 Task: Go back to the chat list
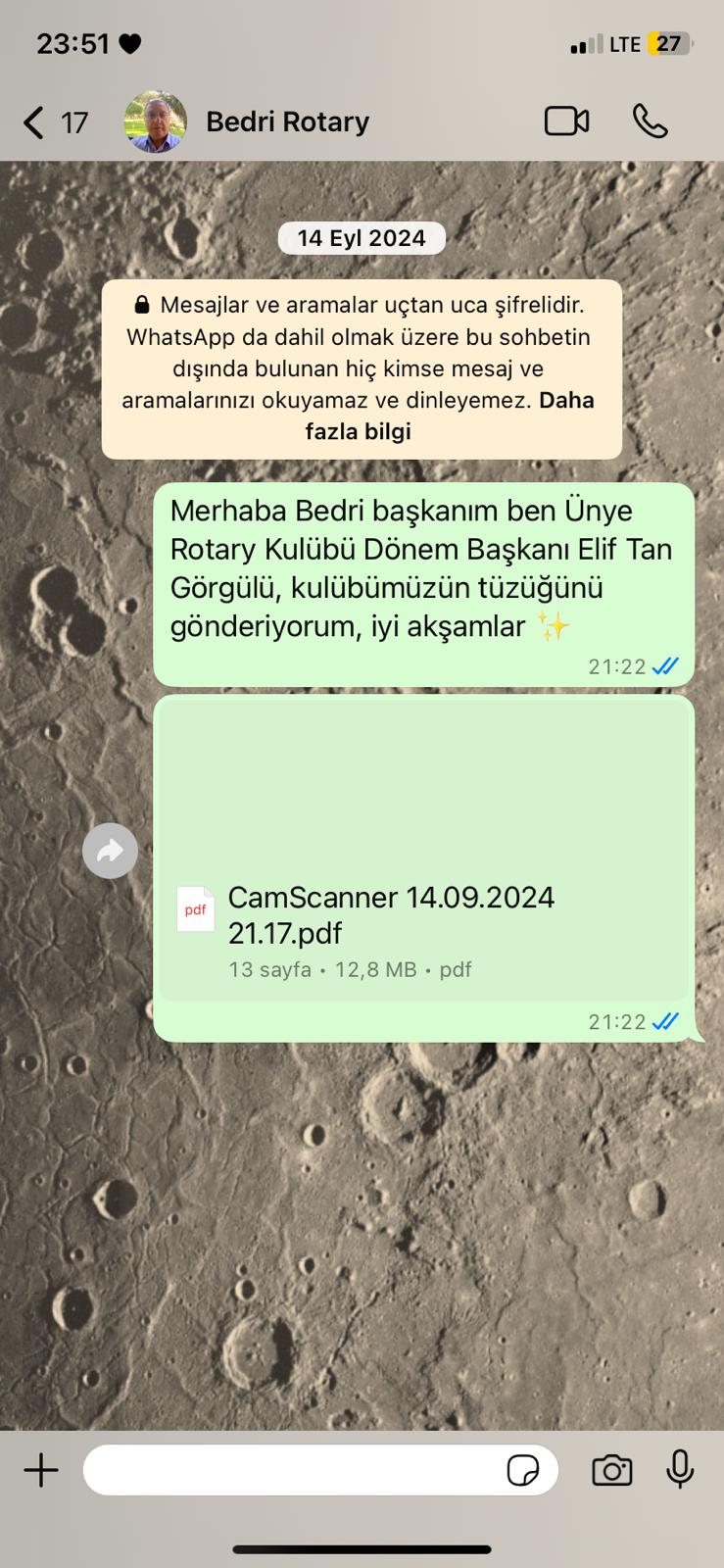coord(54,122)
